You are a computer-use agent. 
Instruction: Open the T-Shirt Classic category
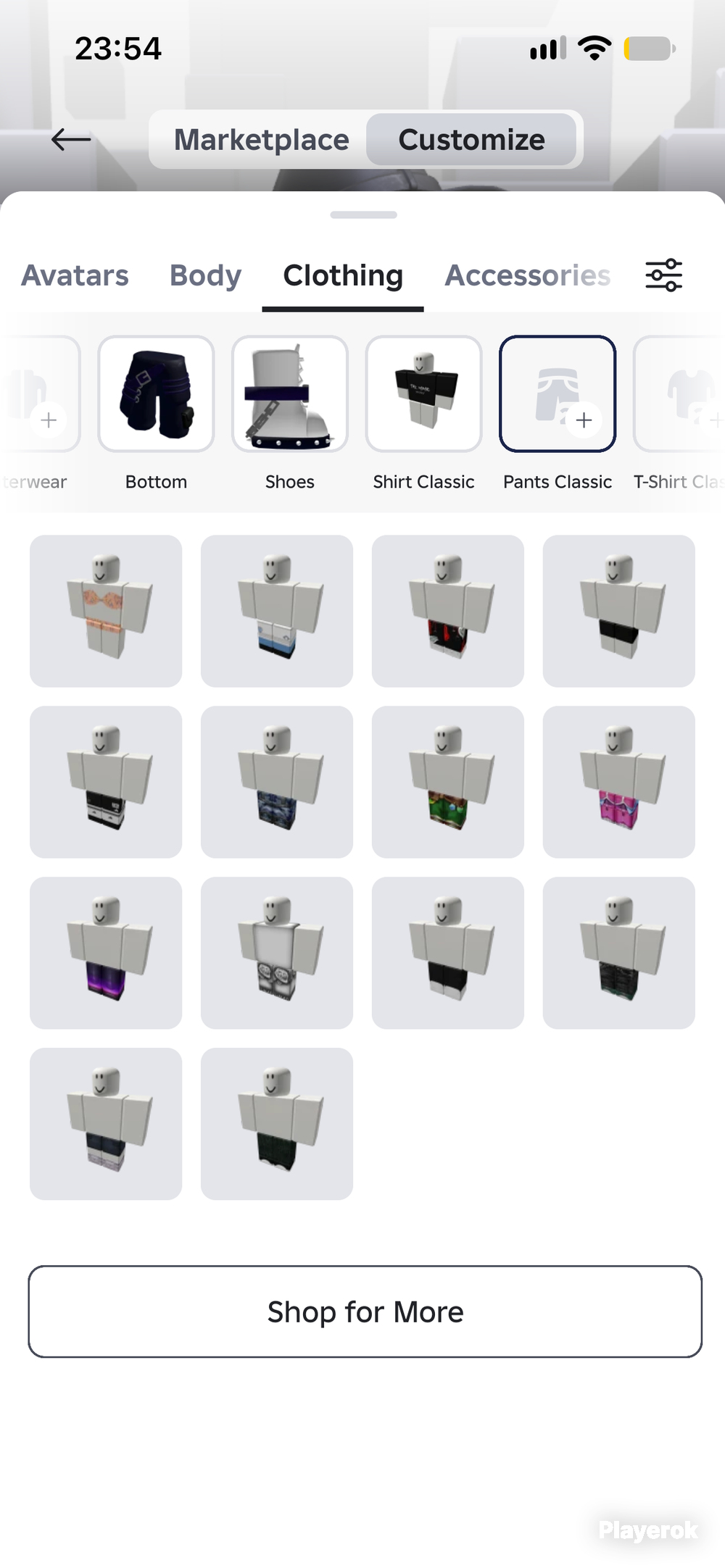pos(679,413)
